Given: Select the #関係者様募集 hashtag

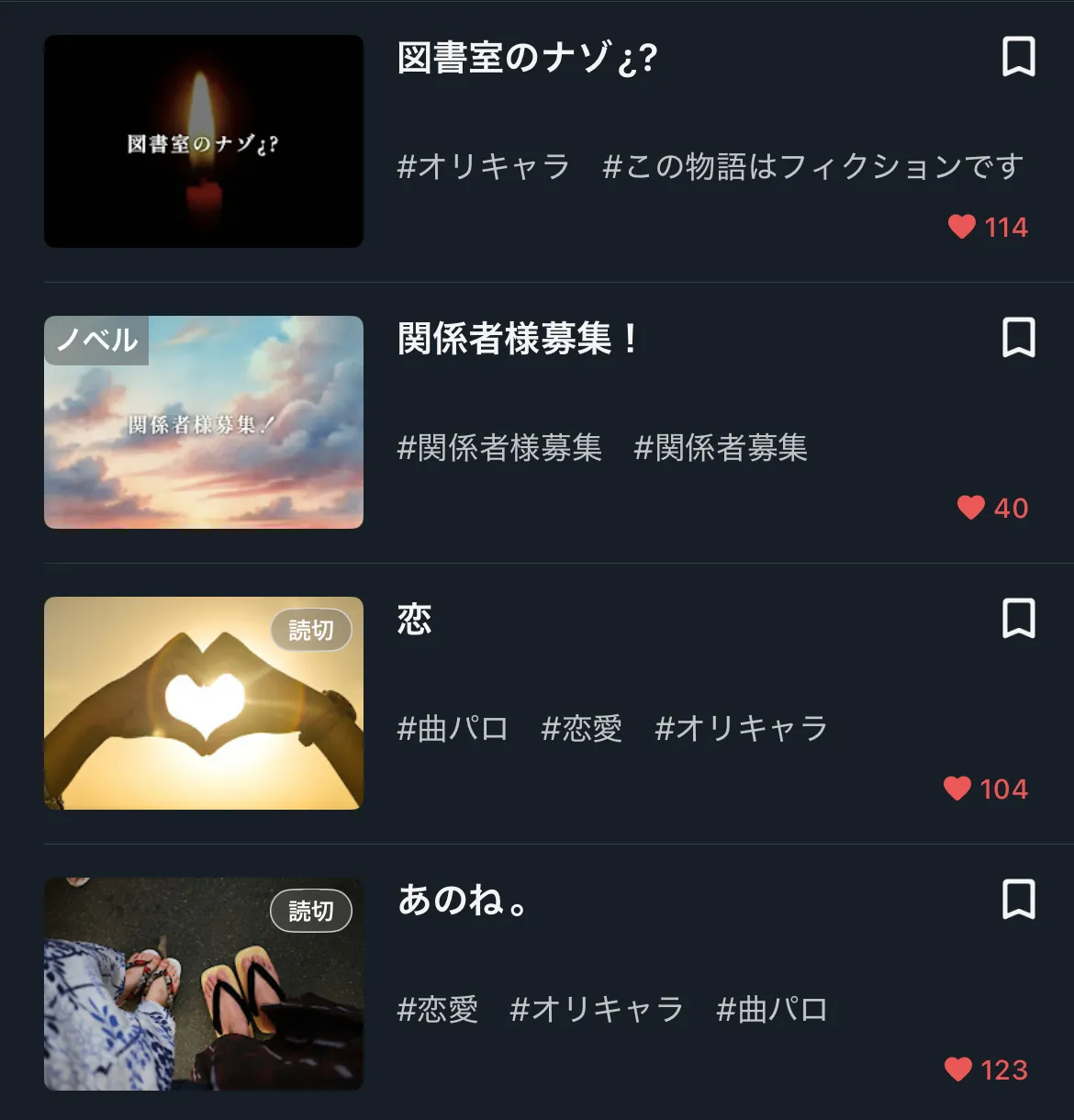Looking at the screenshot, I should point(499,448).
